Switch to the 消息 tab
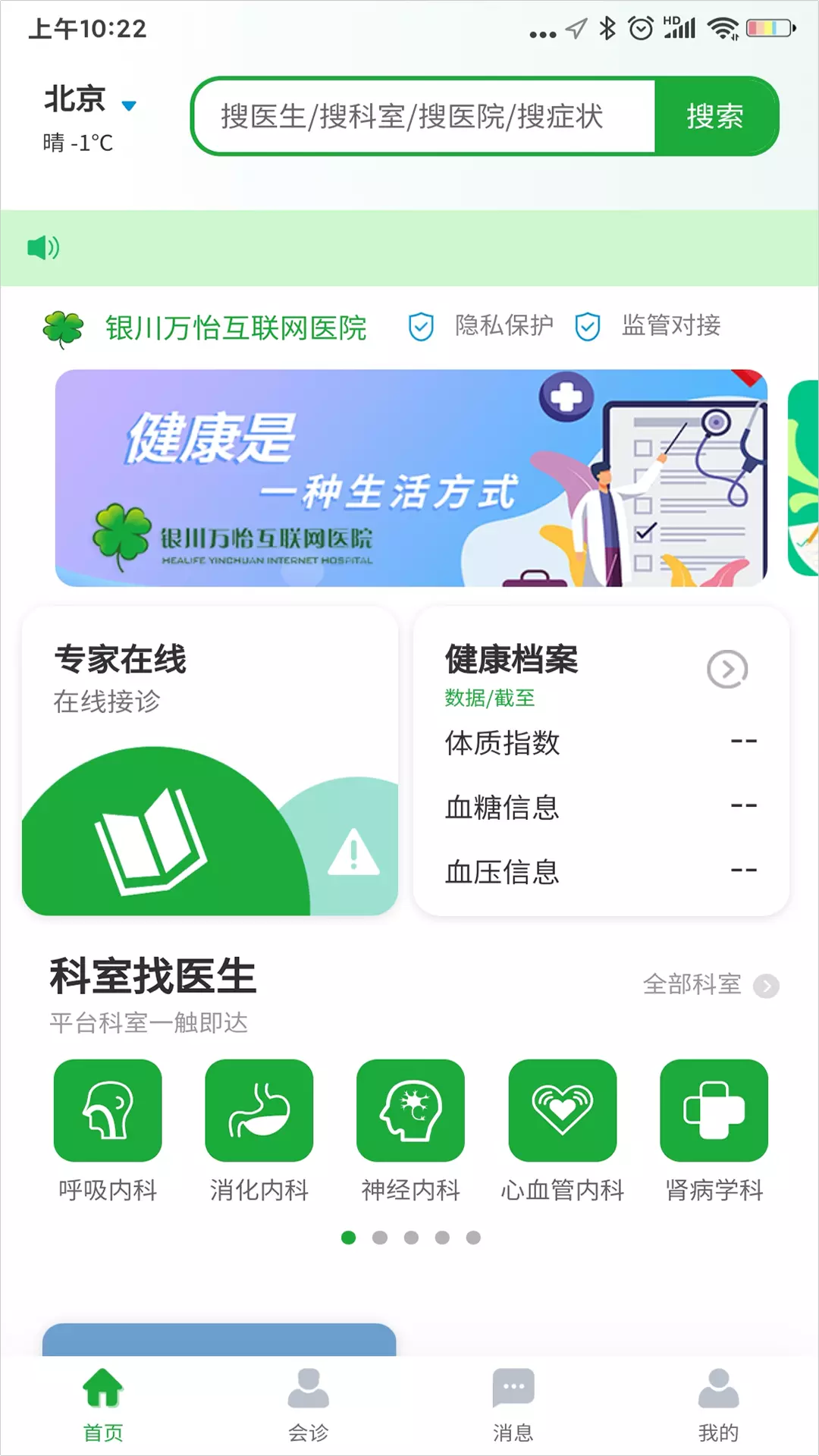Viewport: 819px width, 1456px height. pos(513,1405)
